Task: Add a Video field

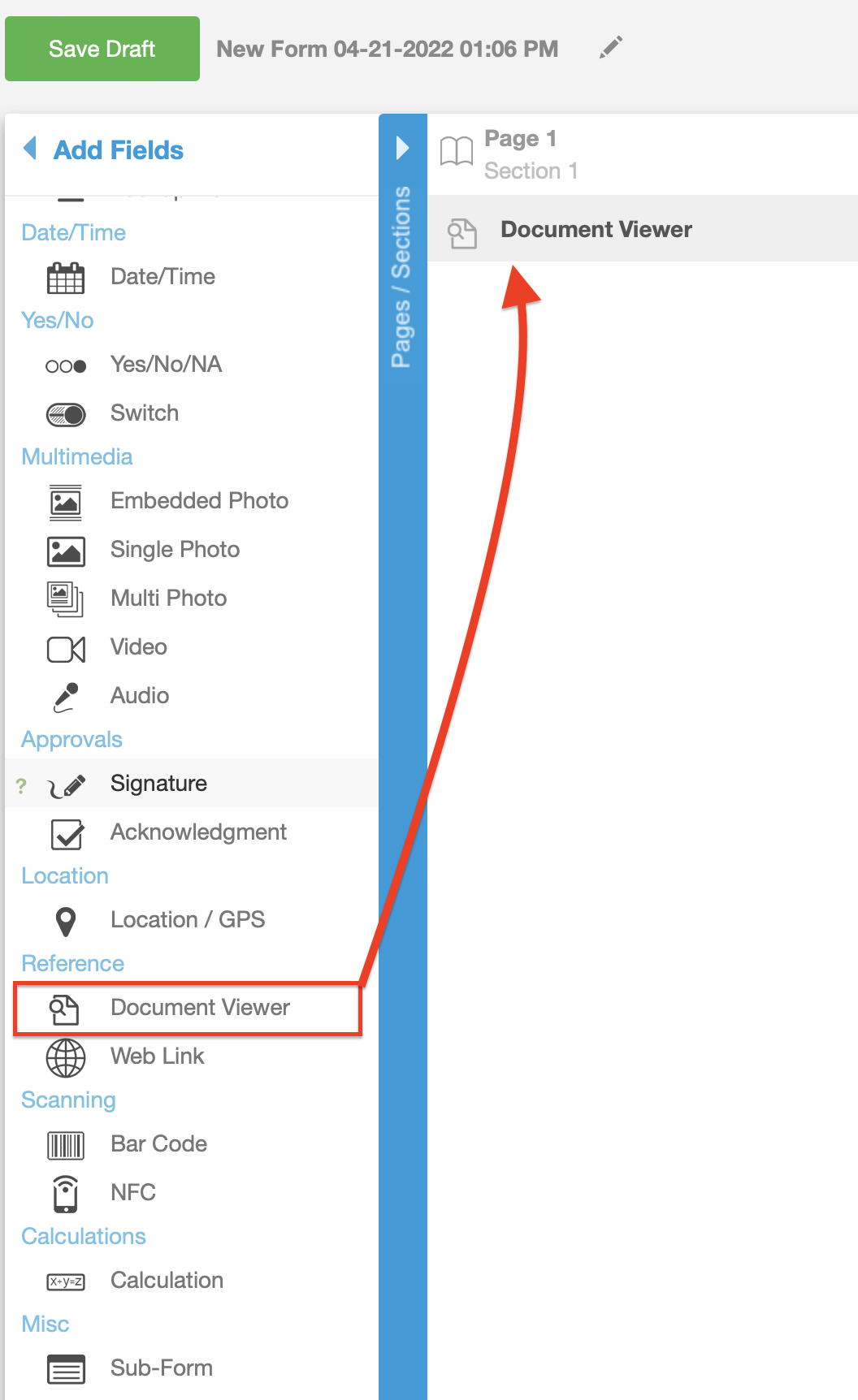Action: [x=139, y=647]
